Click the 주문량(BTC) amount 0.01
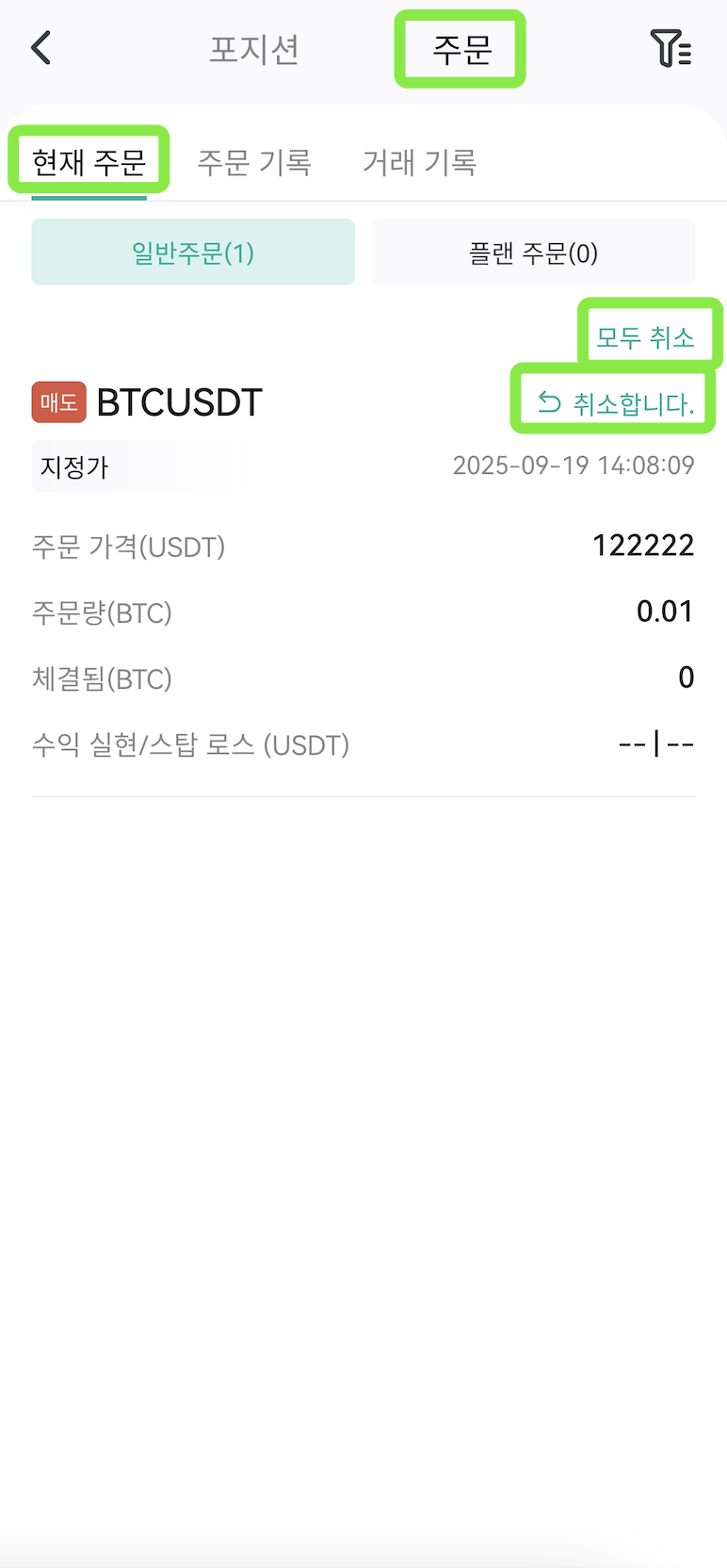The width and height of the screenshot is (727, 1568). (x=664, y=611)
